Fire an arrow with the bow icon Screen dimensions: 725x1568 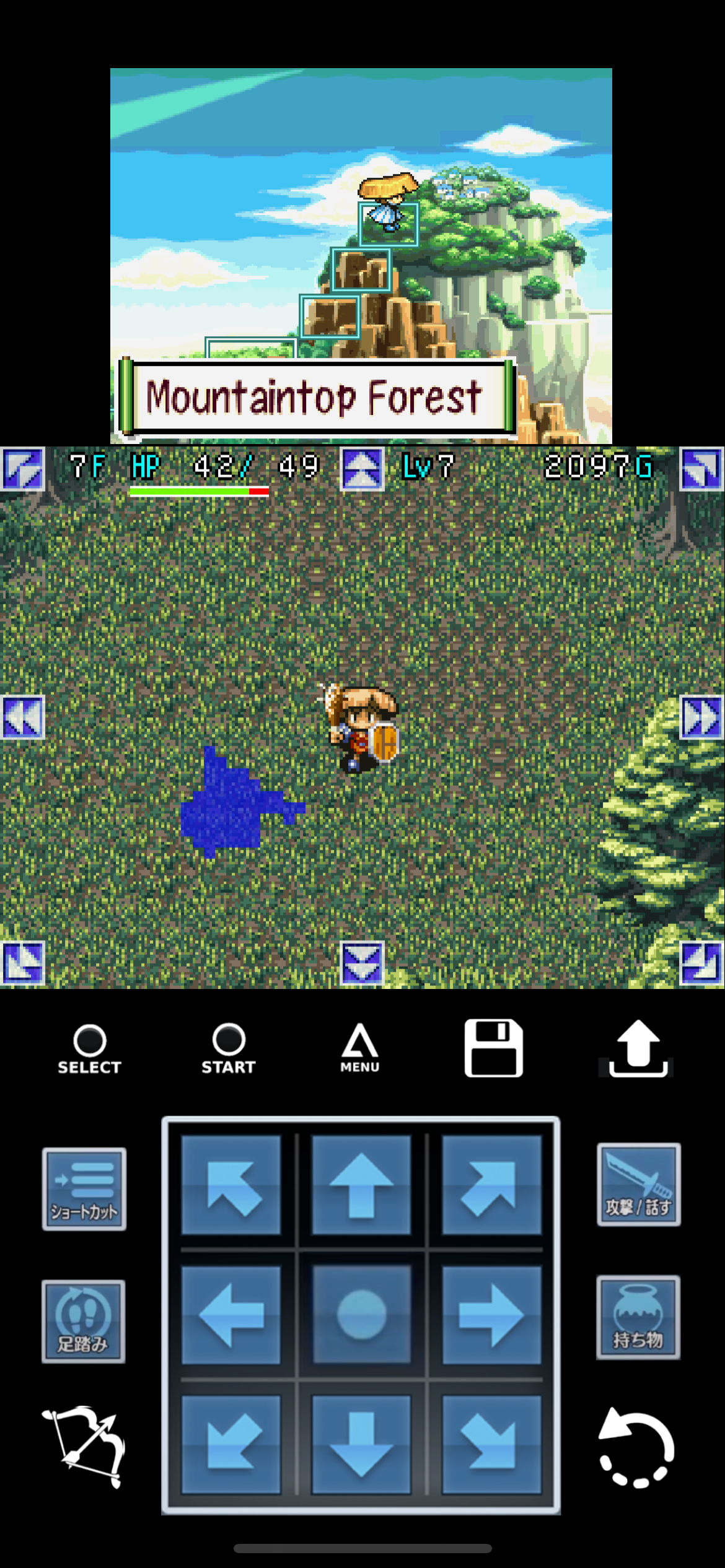[x=84, y=1446]
